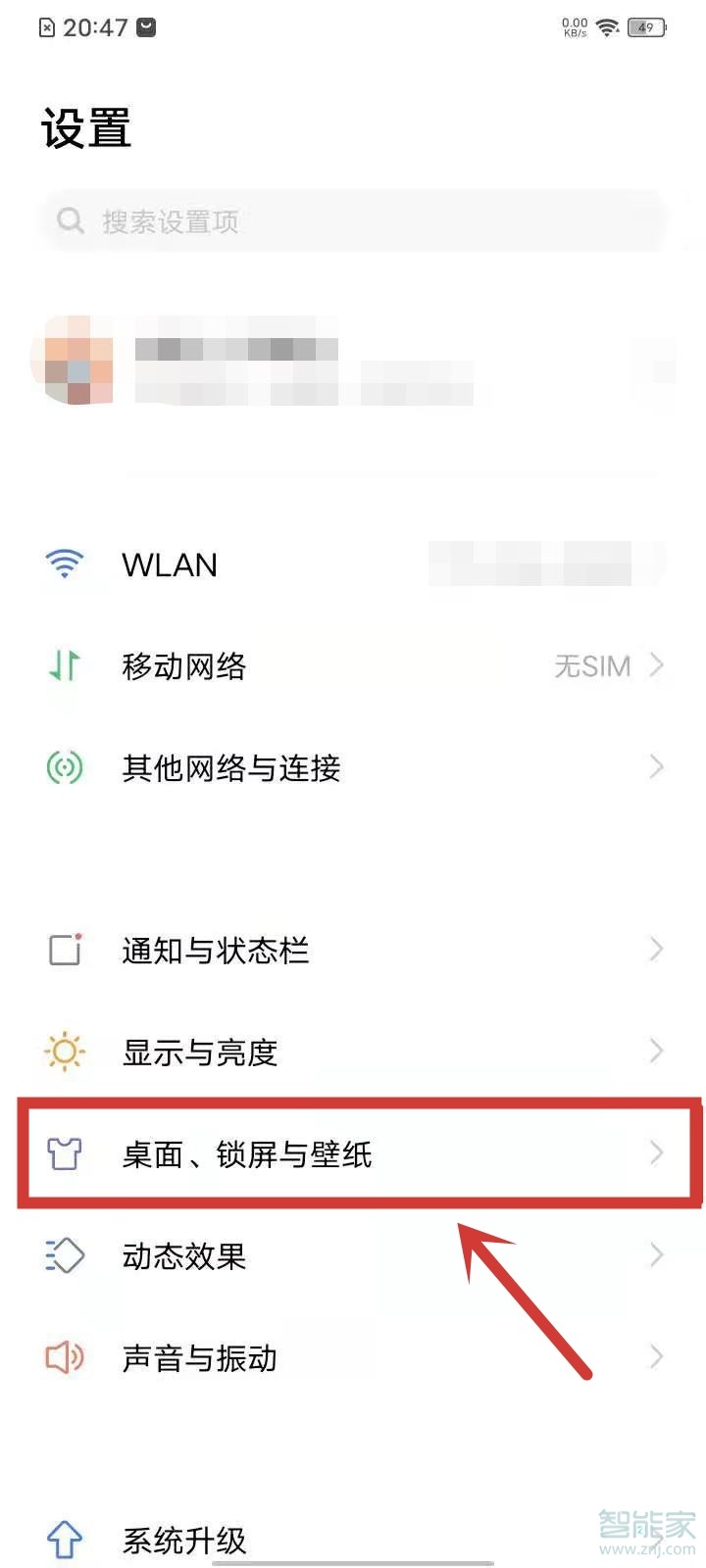Open 显示与亮度 settings

pyautogui.click(x=353, y=1052)
